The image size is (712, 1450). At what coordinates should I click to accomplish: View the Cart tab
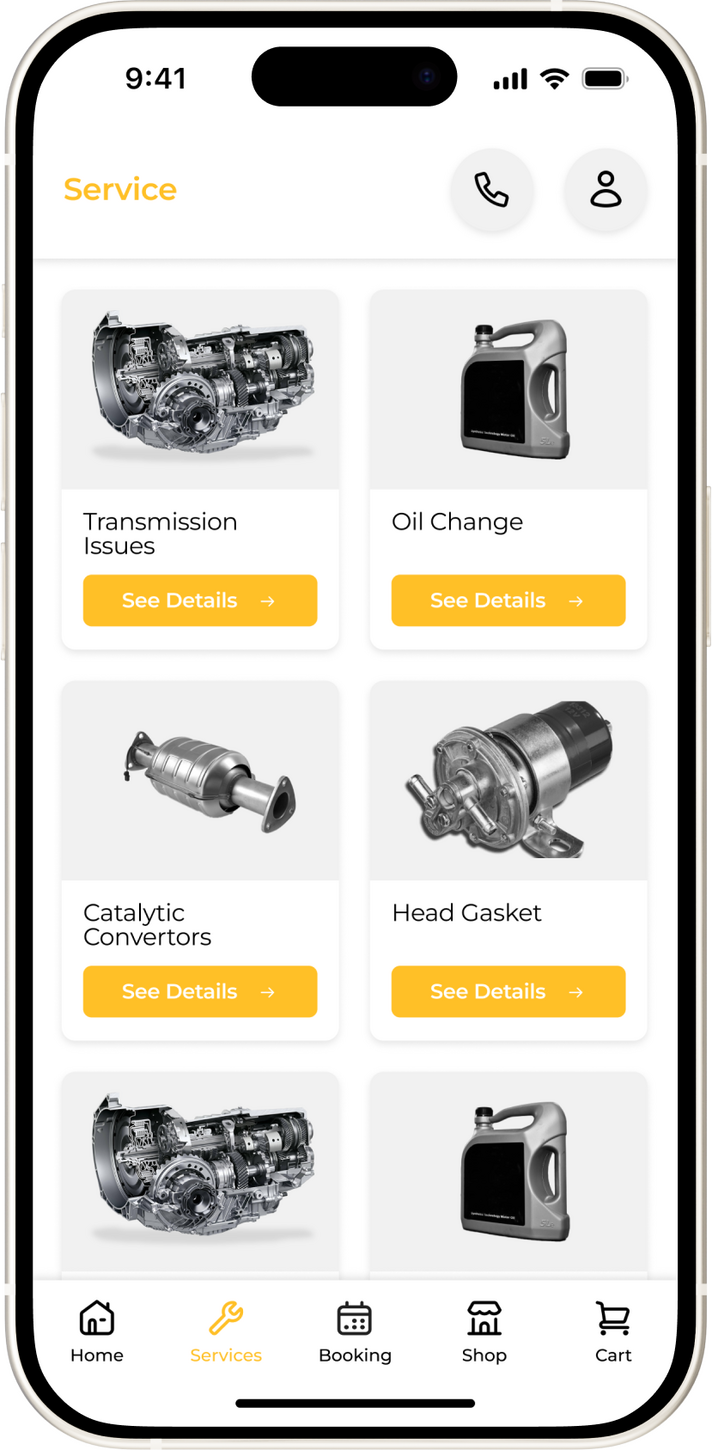click(x=613, y=1332)
